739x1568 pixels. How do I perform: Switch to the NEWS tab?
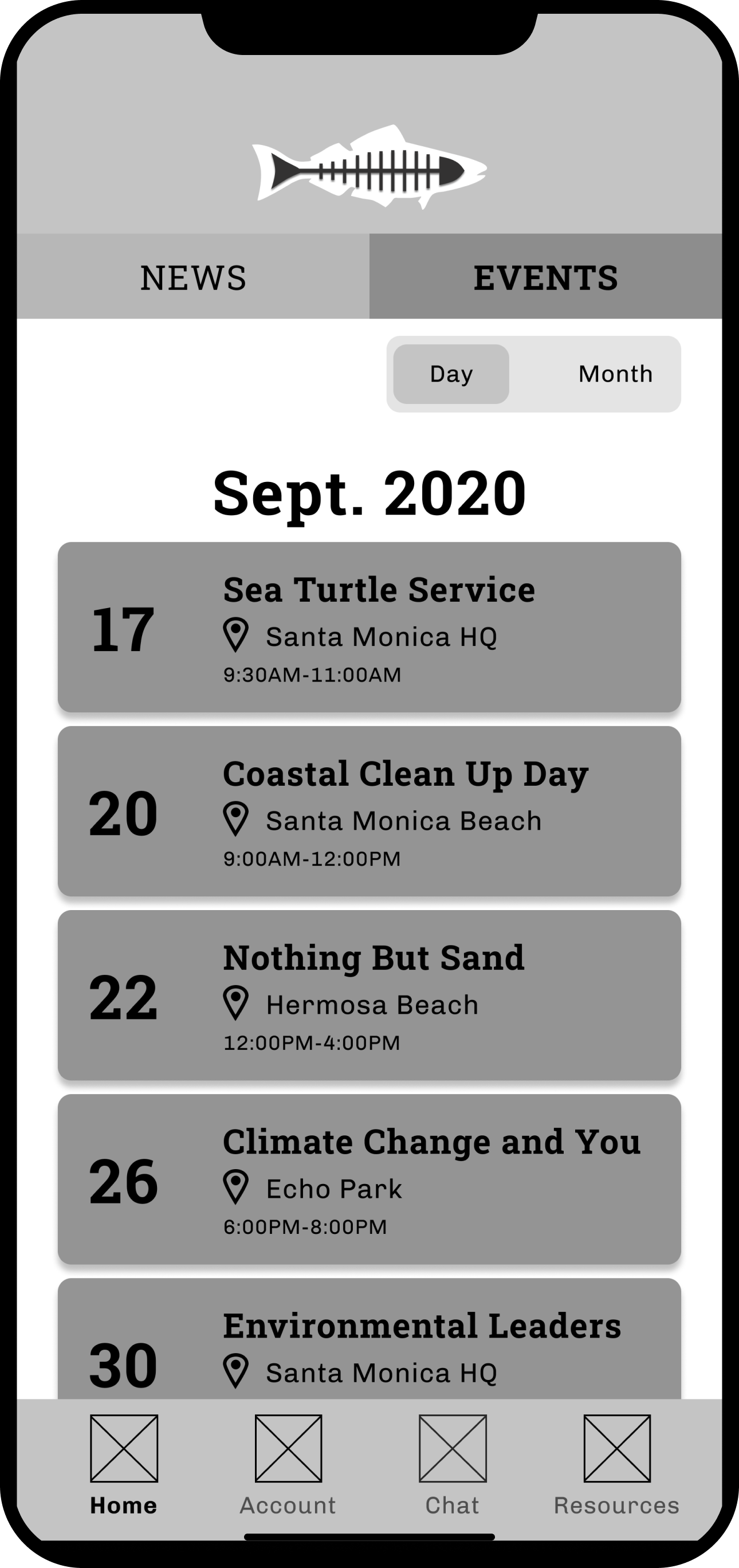click(193, 276)
